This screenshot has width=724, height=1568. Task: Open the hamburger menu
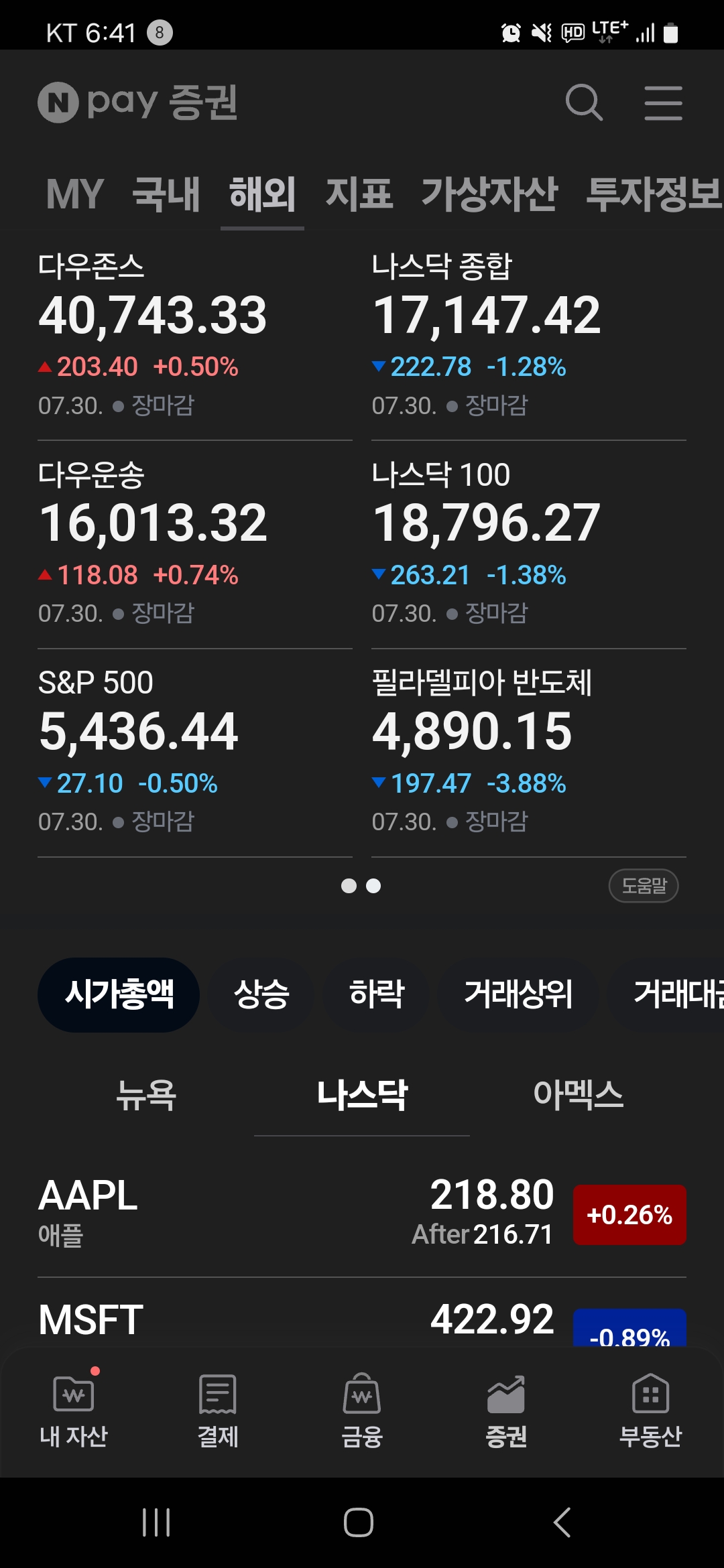(x=663, y=103)
